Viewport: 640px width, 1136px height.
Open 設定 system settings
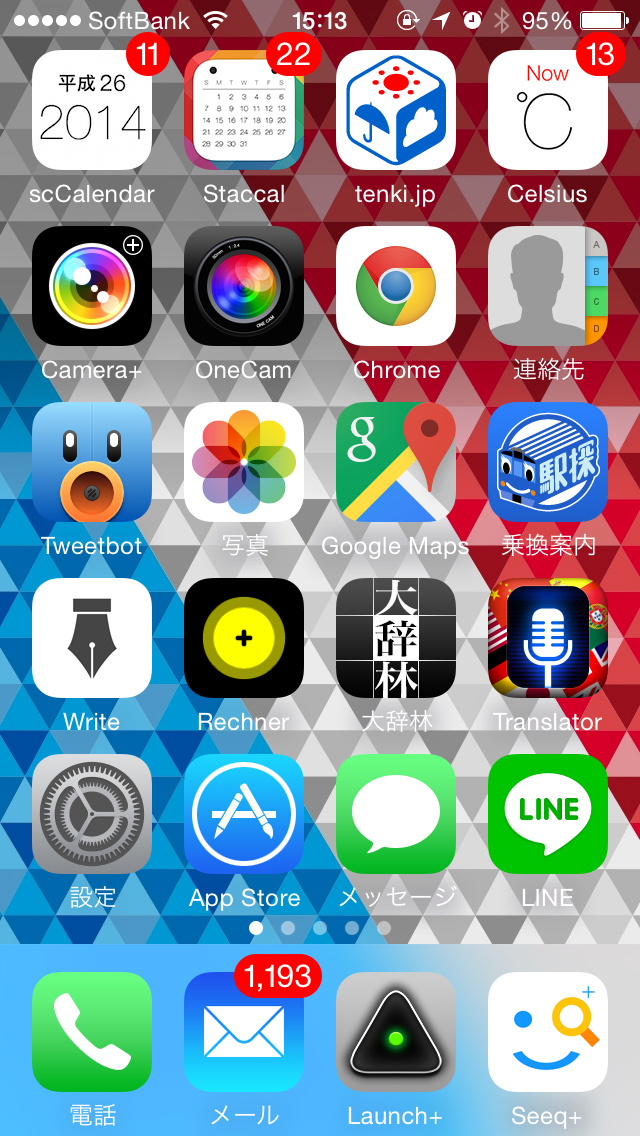pos(92,814)
